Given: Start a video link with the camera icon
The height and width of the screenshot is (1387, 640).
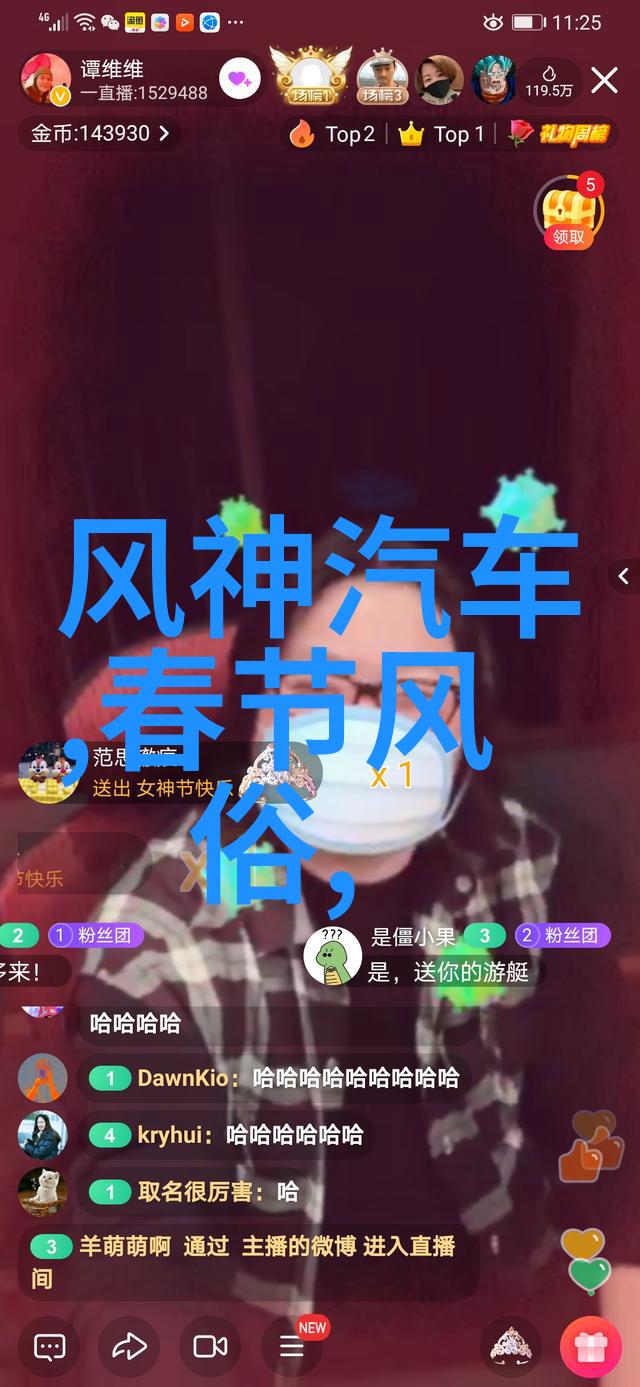Looking at the screenshot, I should click(210, 1346).
